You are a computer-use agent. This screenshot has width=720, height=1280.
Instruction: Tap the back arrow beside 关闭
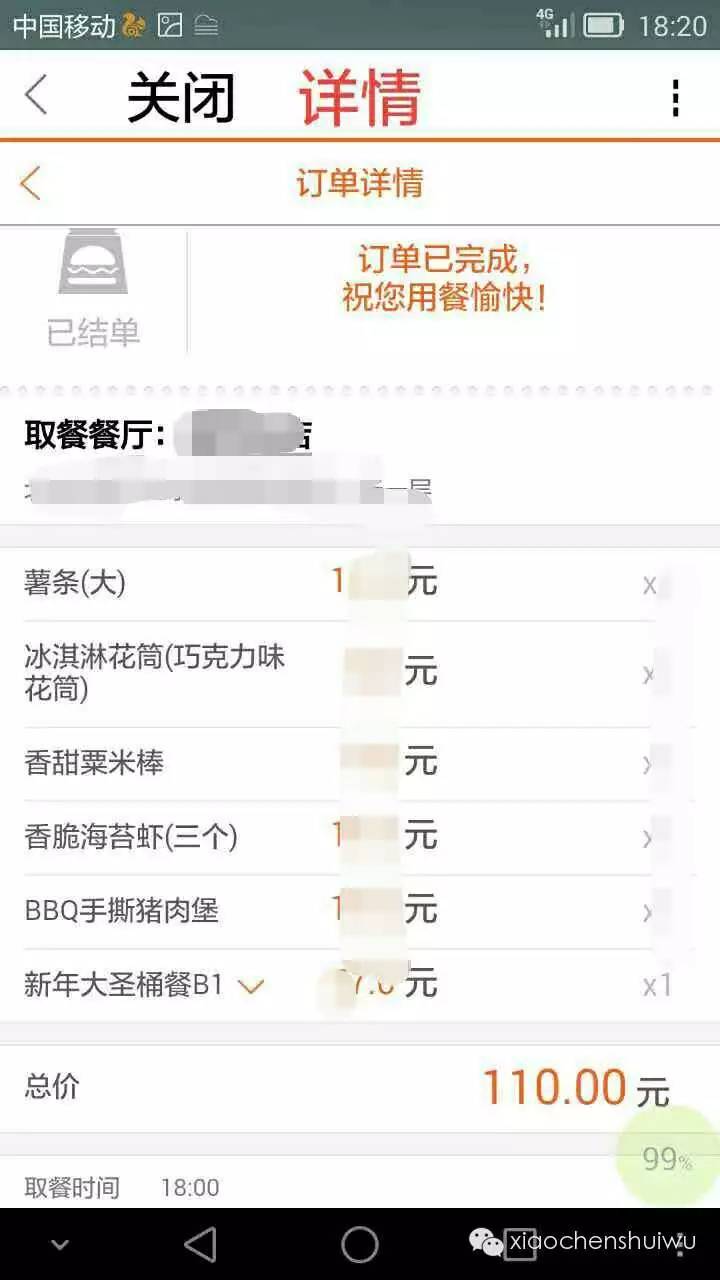(36, 97)
